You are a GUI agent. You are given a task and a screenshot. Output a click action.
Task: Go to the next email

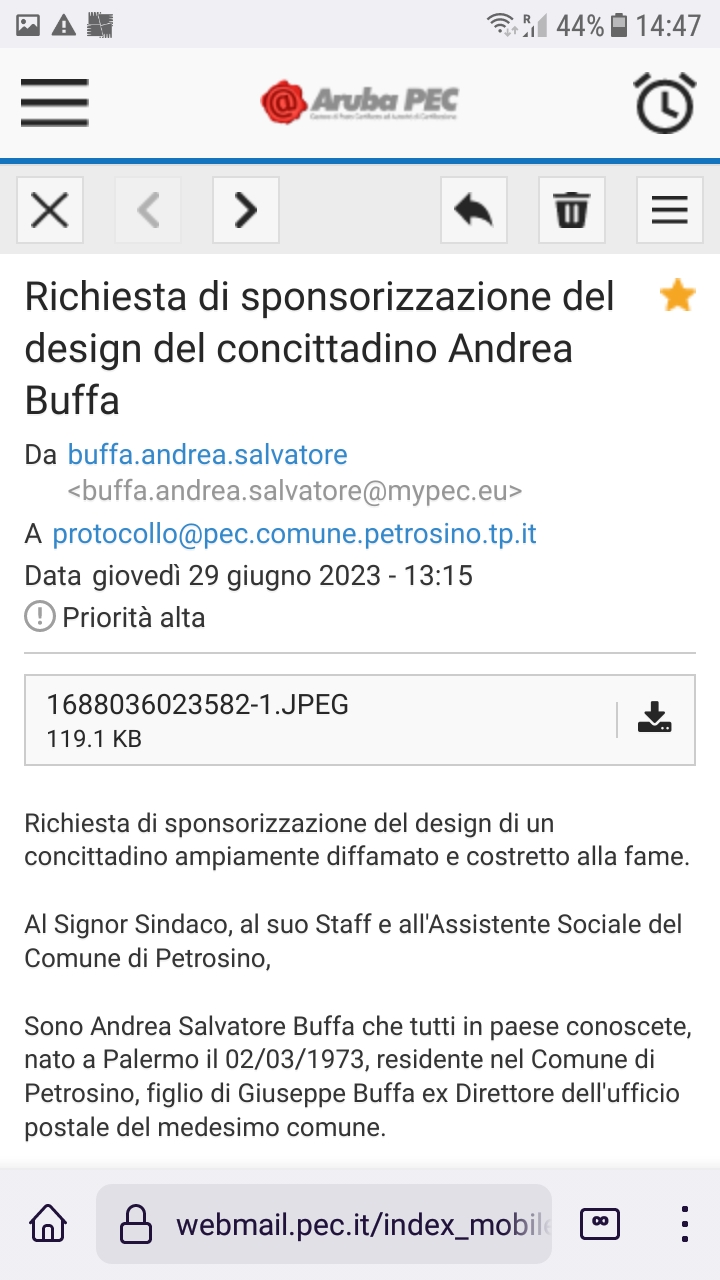[245, 210]
